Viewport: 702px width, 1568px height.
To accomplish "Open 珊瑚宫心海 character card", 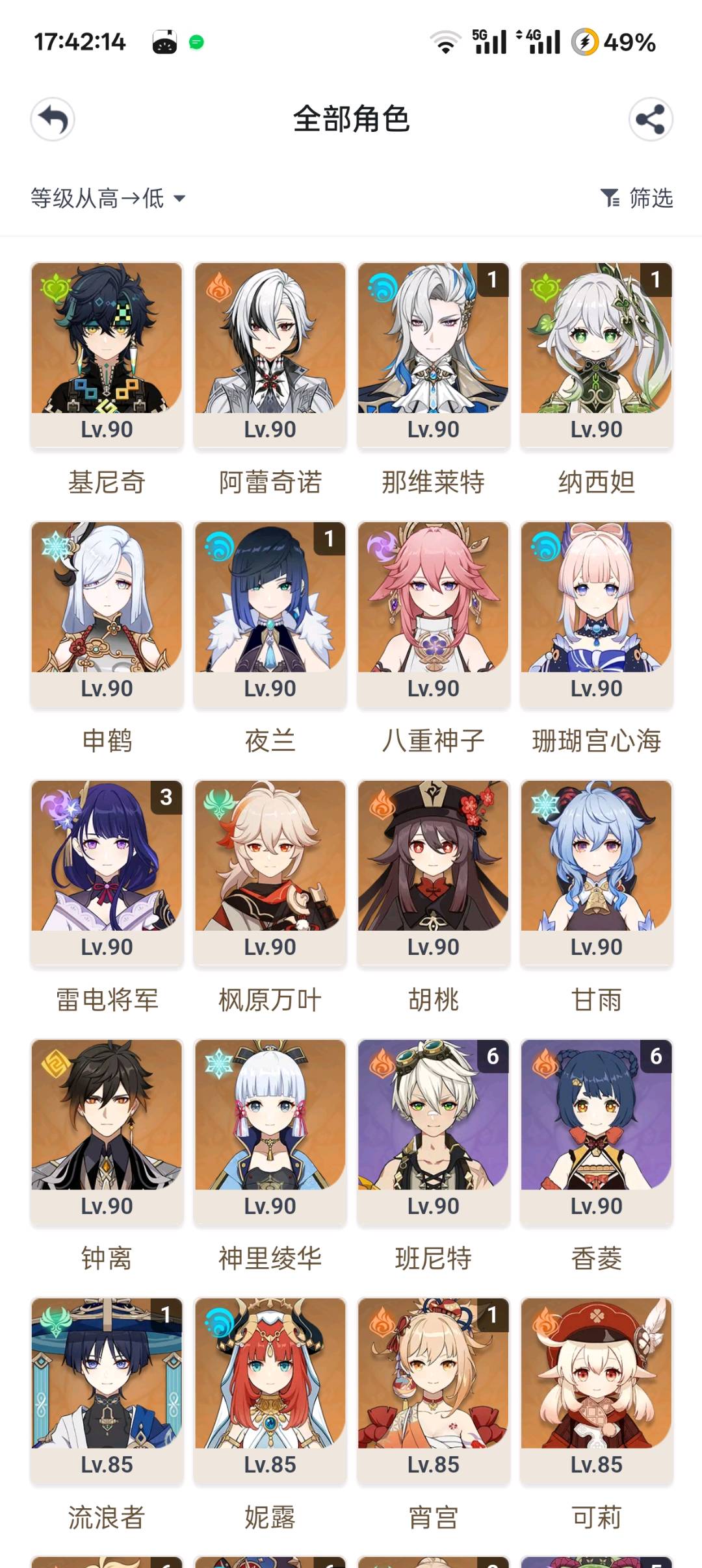I will 596,613.
